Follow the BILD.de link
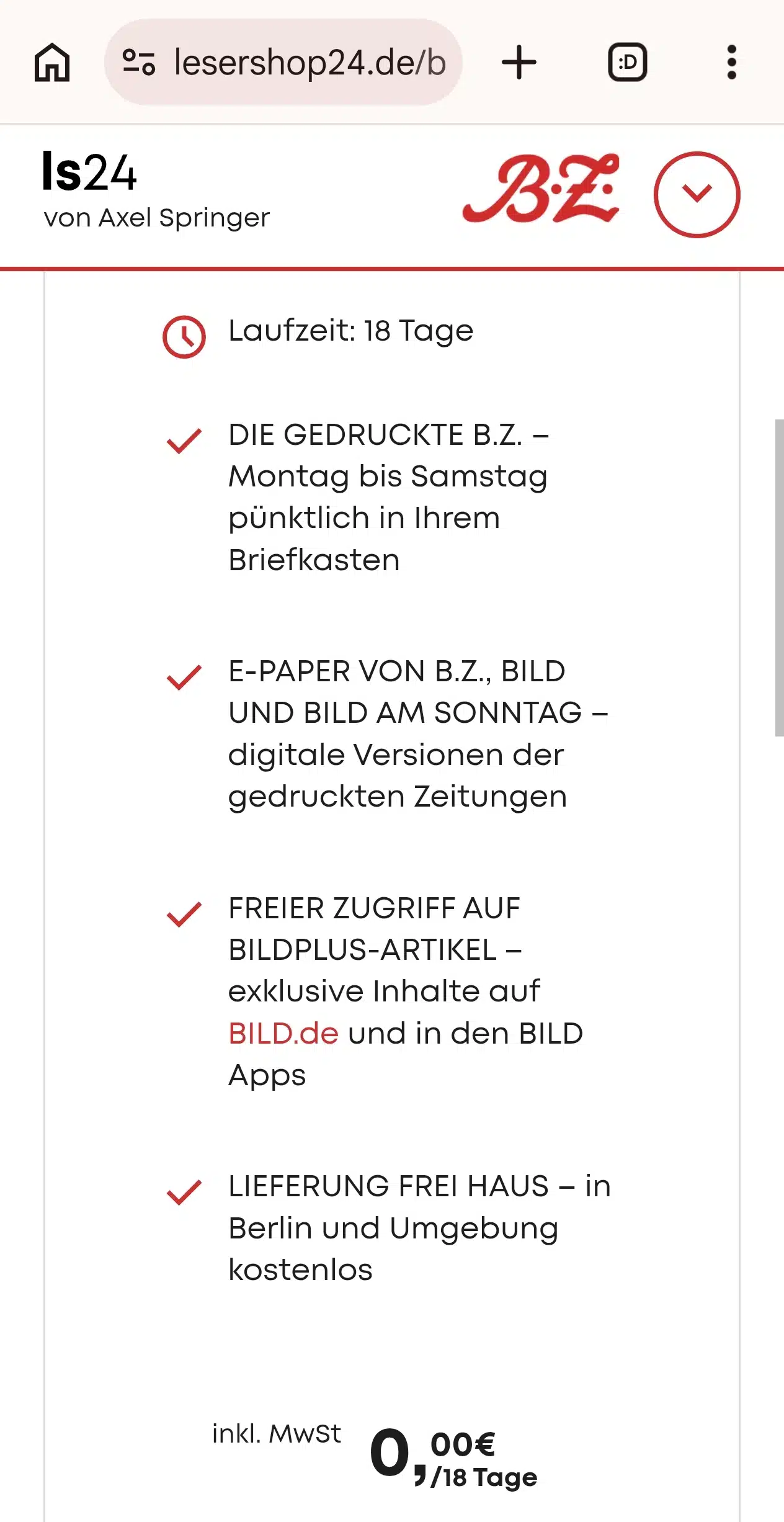Screen dimensions: 784x1522 tap(283, 1033)
